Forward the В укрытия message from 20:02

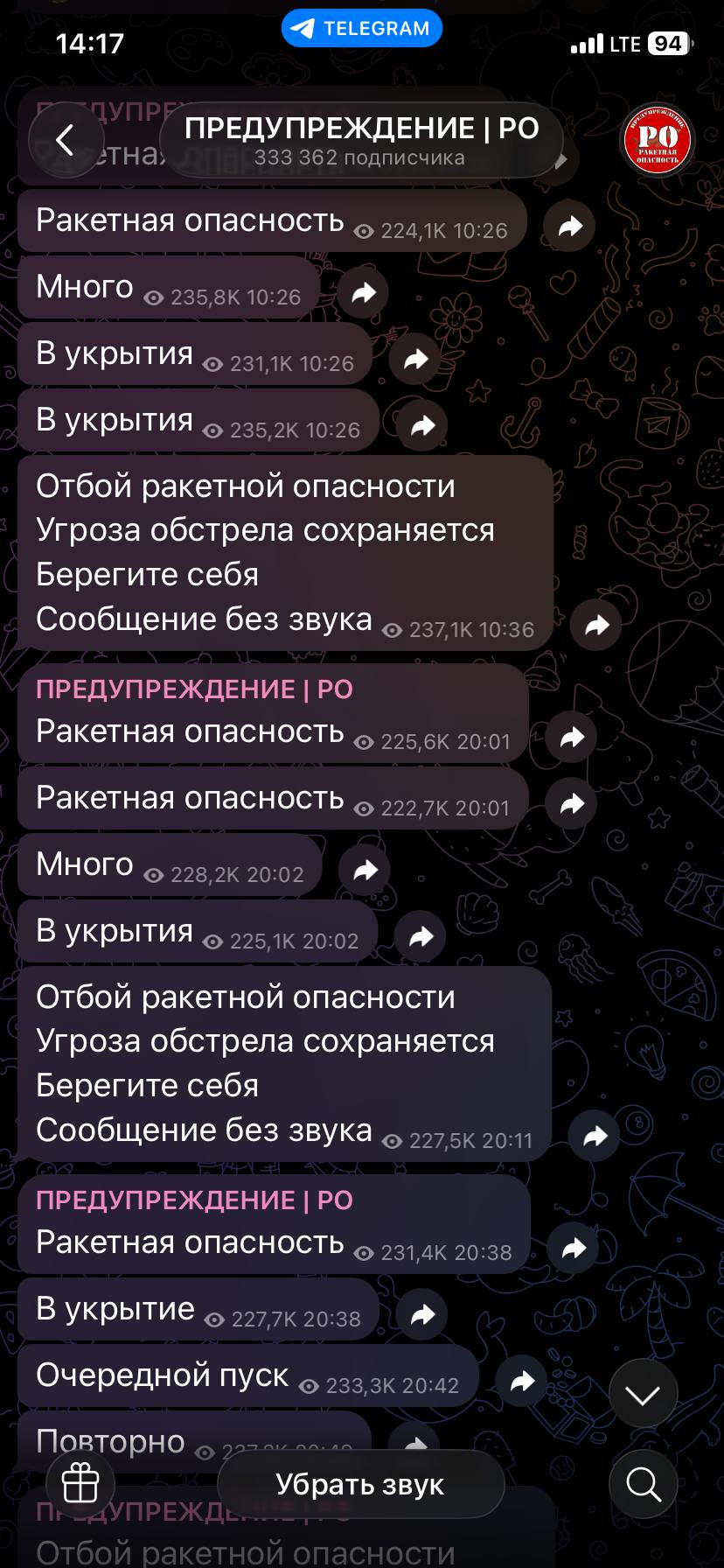421,936
